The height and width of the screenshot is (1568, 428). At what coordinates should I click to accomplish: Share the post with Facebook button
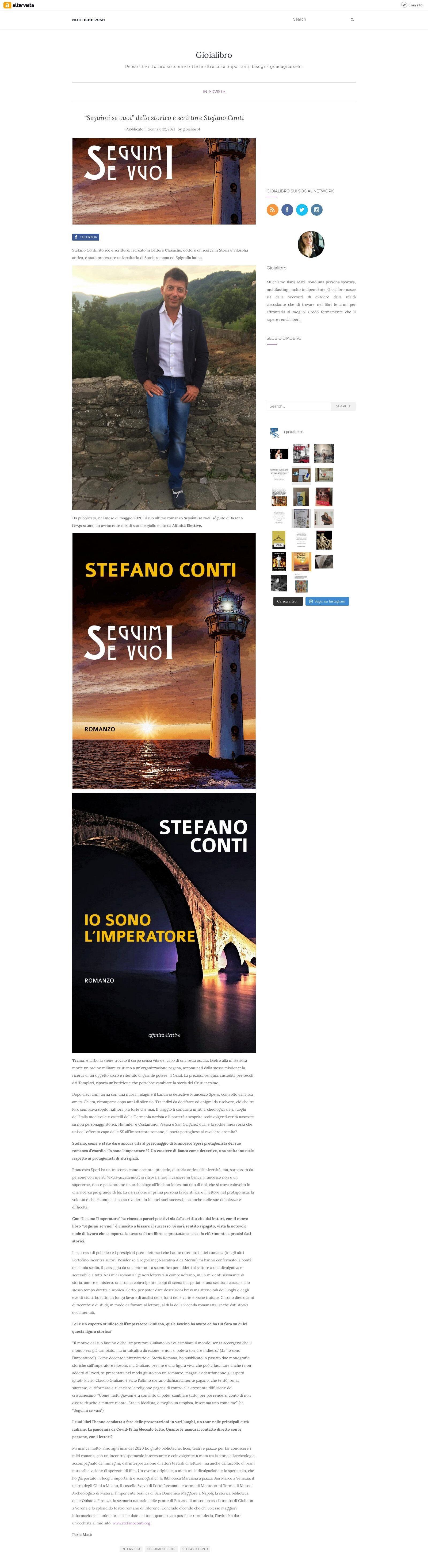click(x=86, y=237)
